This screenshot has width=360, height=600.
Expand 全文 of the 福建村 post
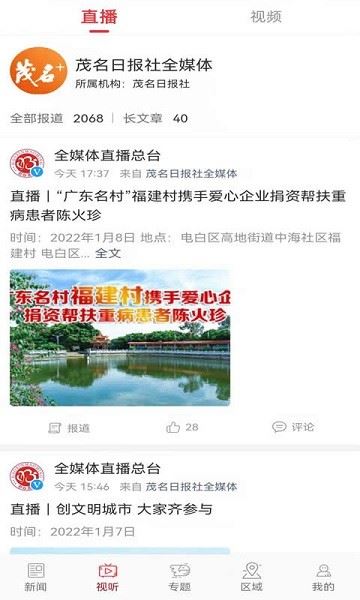pyautogui.click(x=108, y=253)
